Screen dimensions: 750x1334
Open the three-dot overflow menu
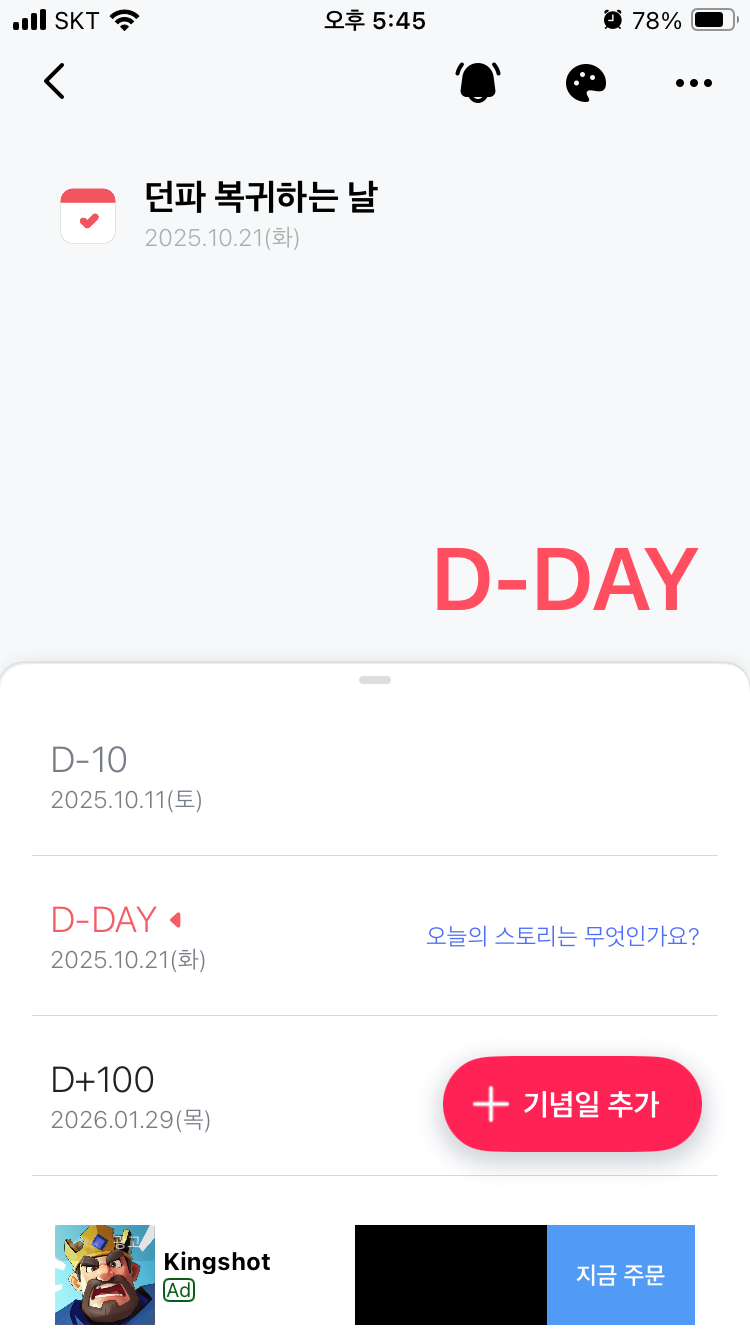[x=694, y=83]
